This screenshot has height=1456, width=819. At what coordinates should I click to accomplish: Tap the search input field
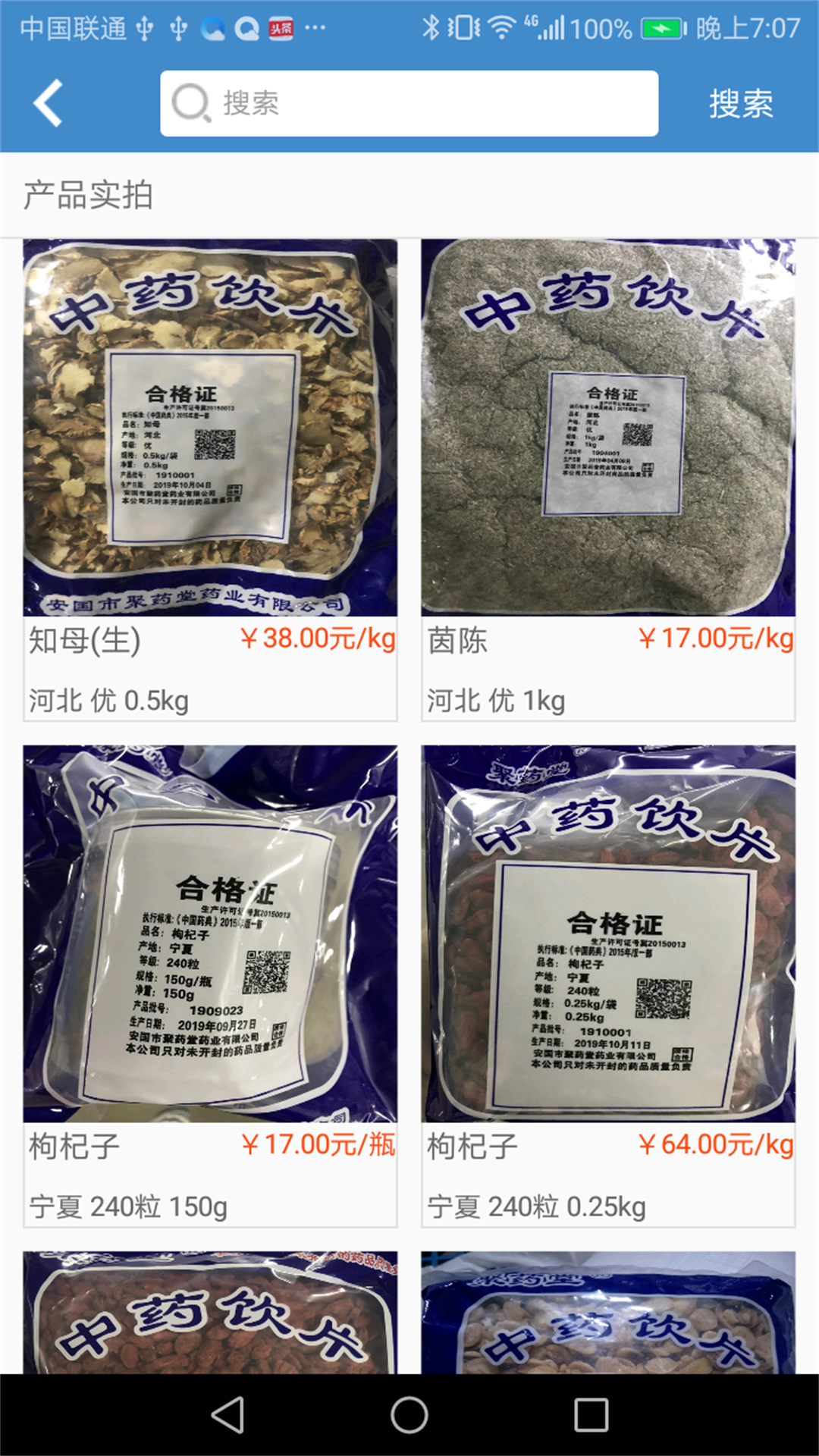(x=409, y=104)
